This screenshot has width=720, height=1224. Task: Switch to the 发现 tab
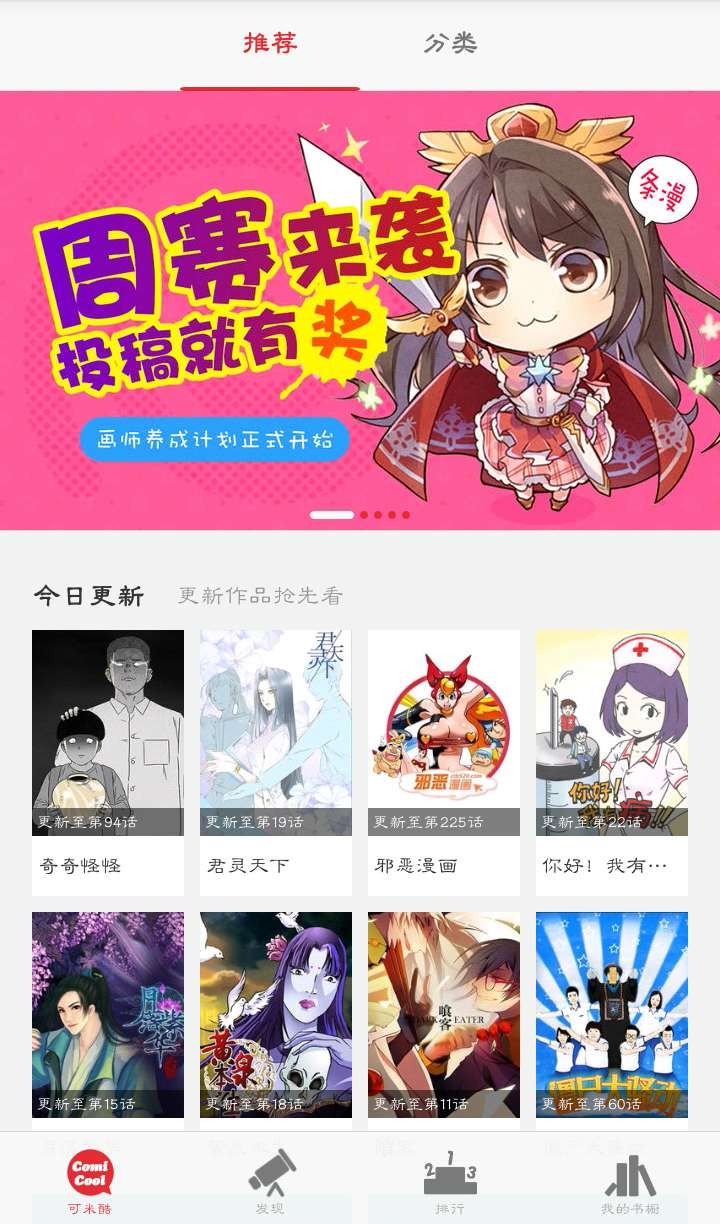click(x=271, y=1180)
